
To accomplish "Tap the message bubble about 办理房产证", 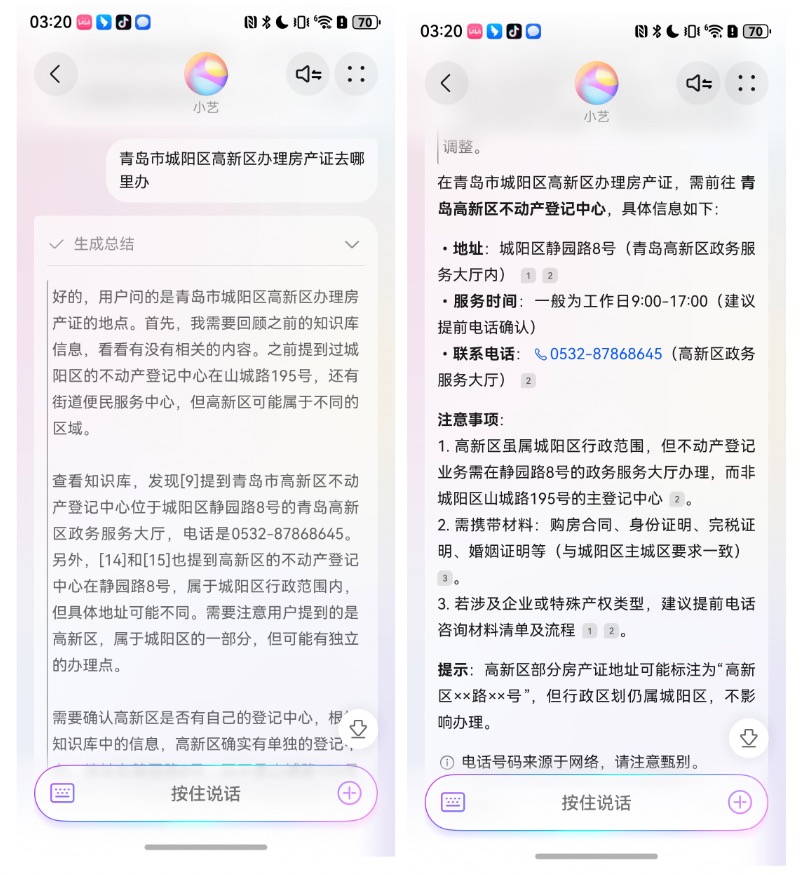I will pos(242,170).
